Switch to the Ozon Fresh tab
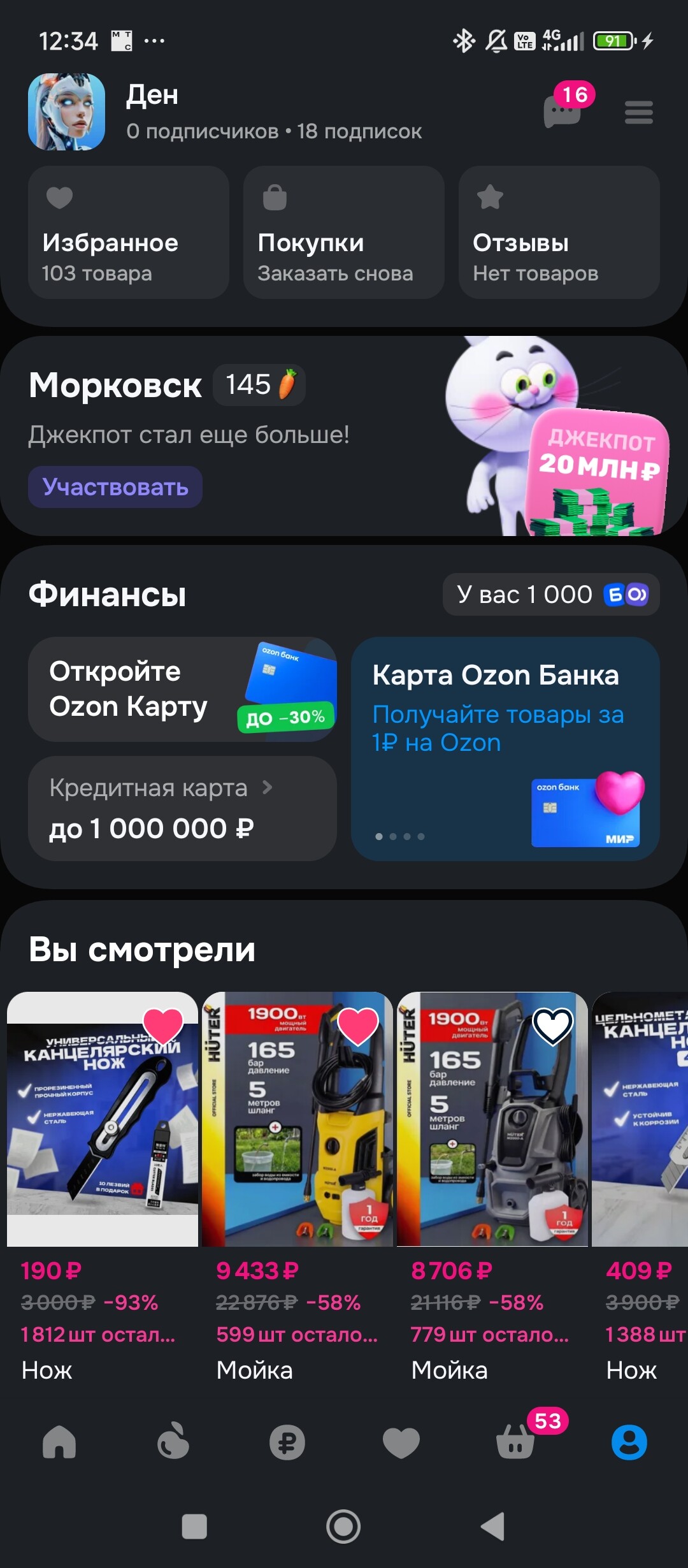The image size is (688, 1568). pyautogui.click(x=173, y=1442)
